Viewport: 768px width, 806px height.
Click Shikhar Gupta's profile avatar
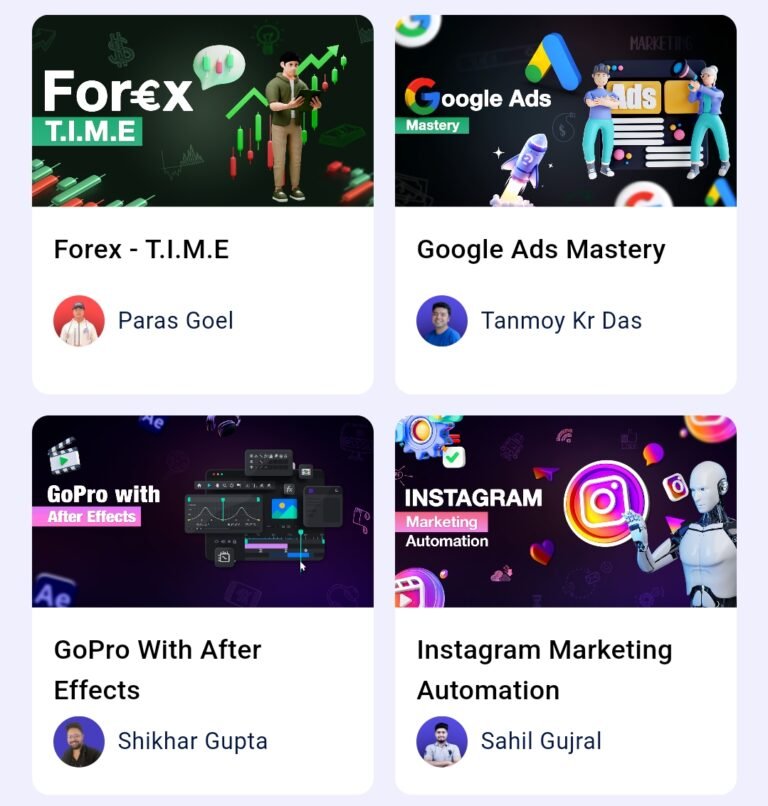point(77,742)
